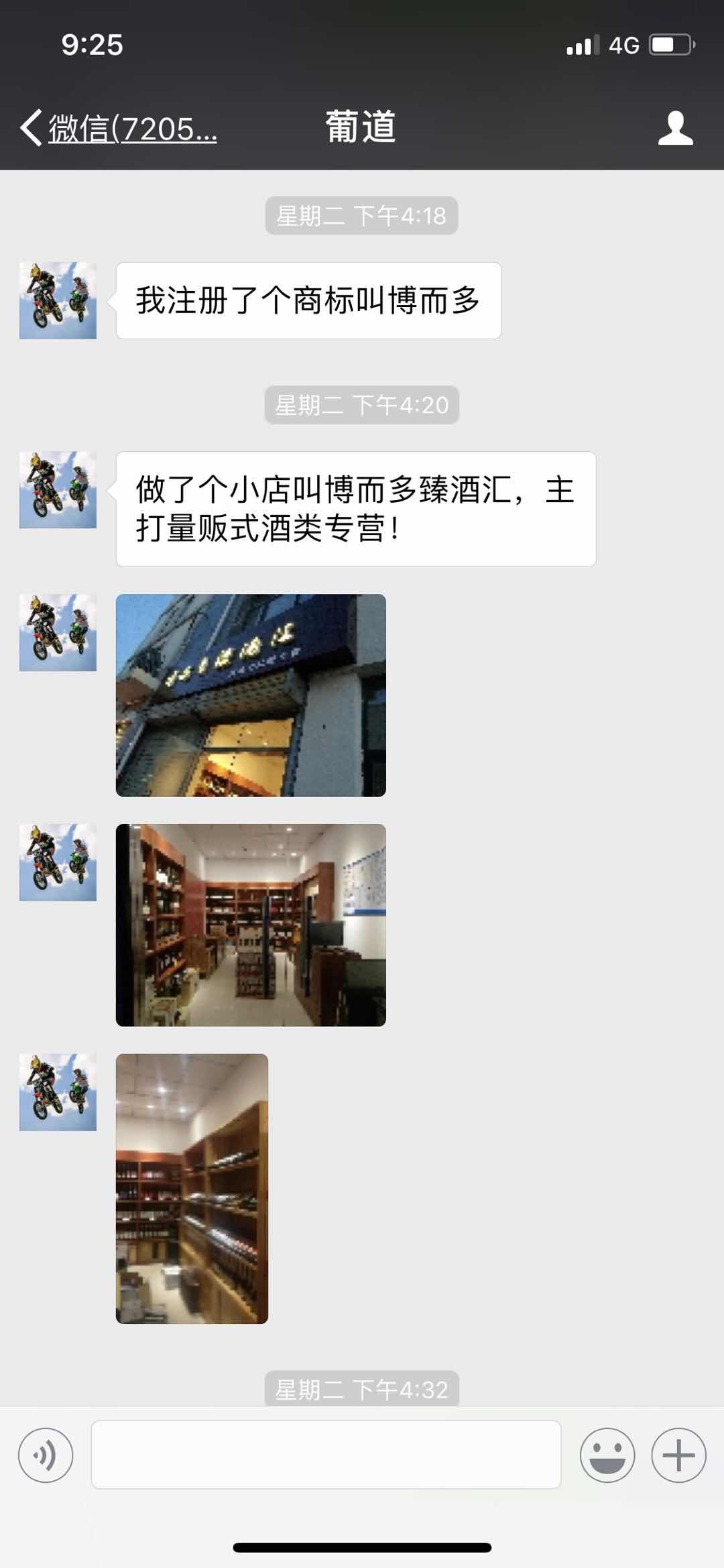Open the wide wine shop interior photo

(251, 924)
